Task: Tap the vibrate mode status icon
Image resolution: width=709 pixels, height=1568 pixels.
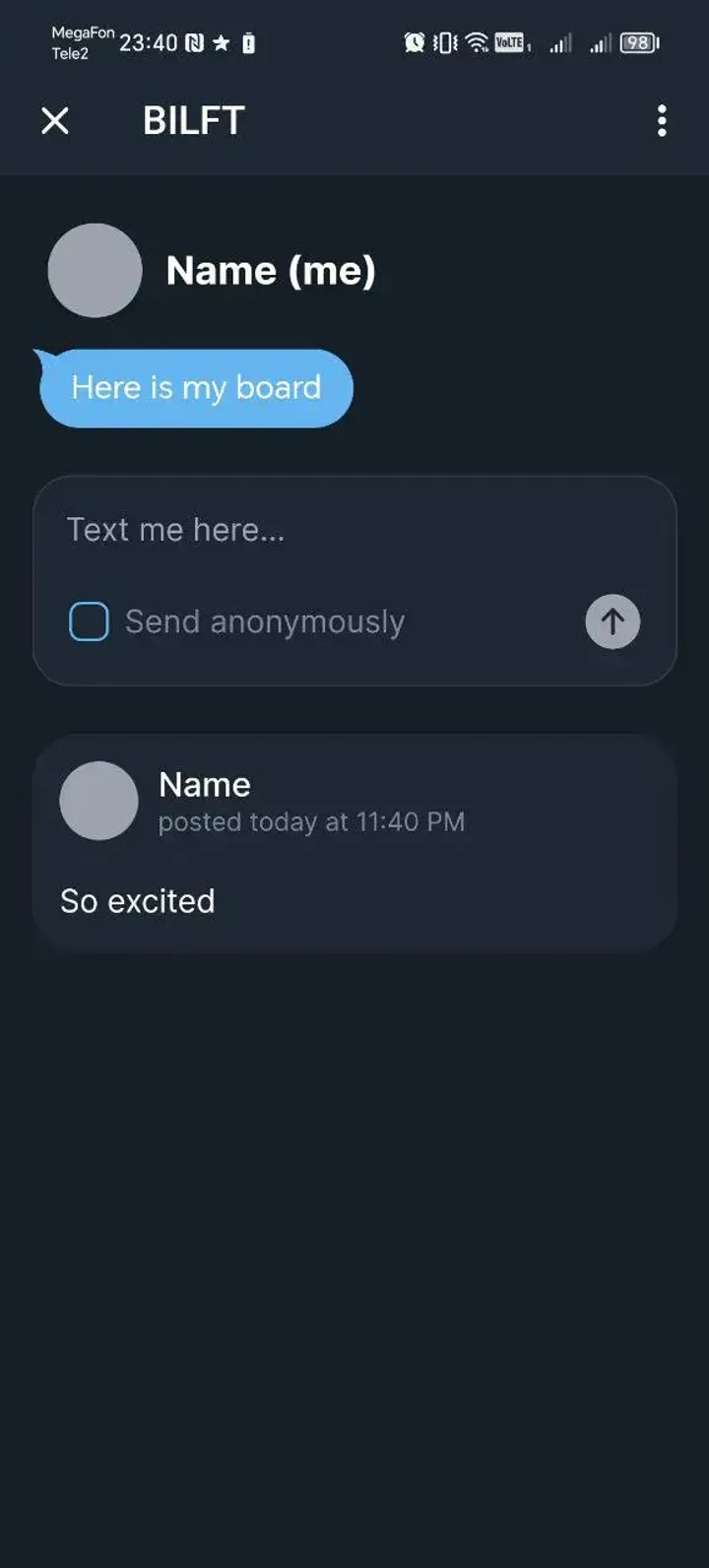Action: click(x=446, y=43)
